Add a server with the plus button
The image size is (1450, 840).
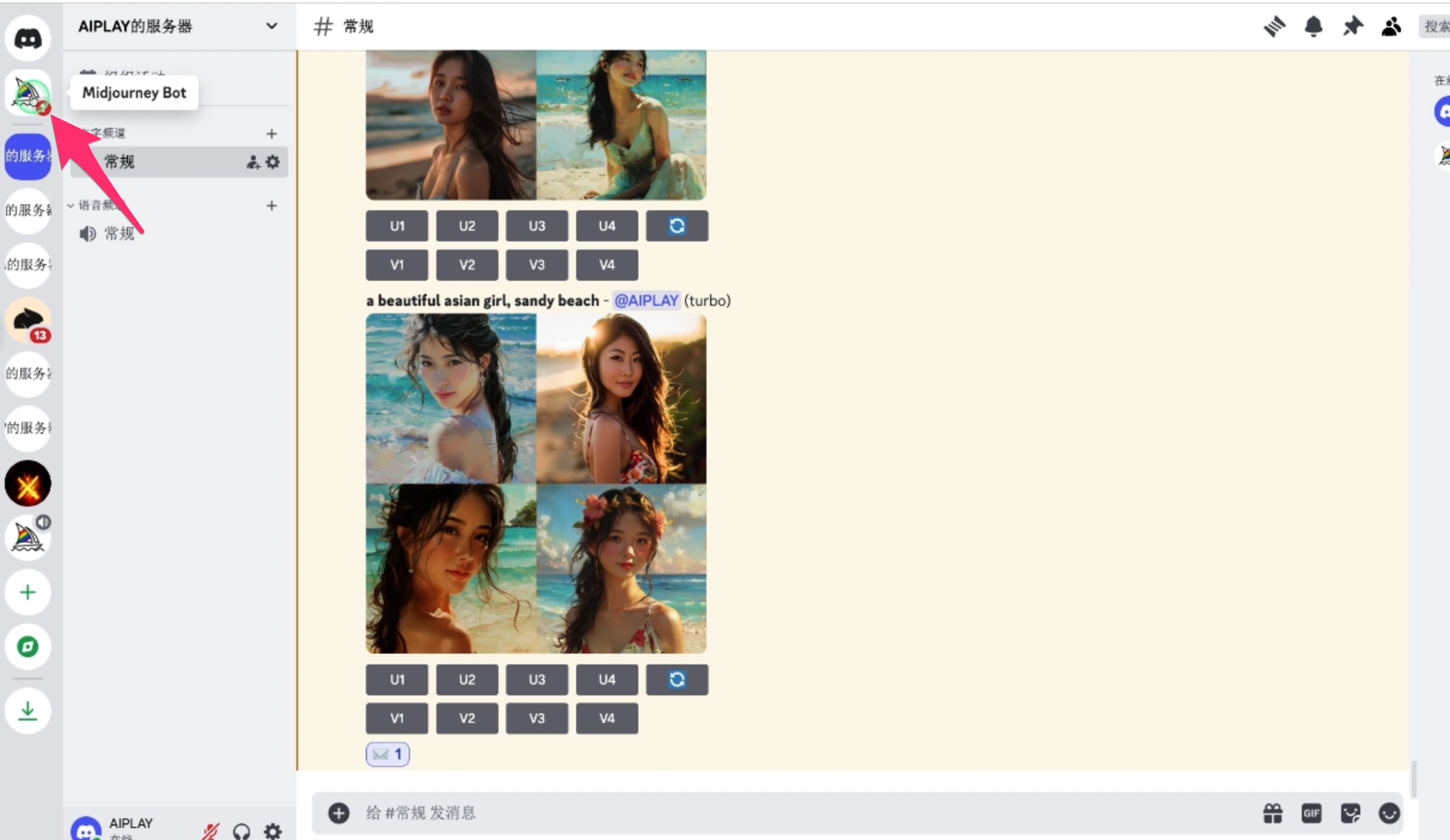27,593
